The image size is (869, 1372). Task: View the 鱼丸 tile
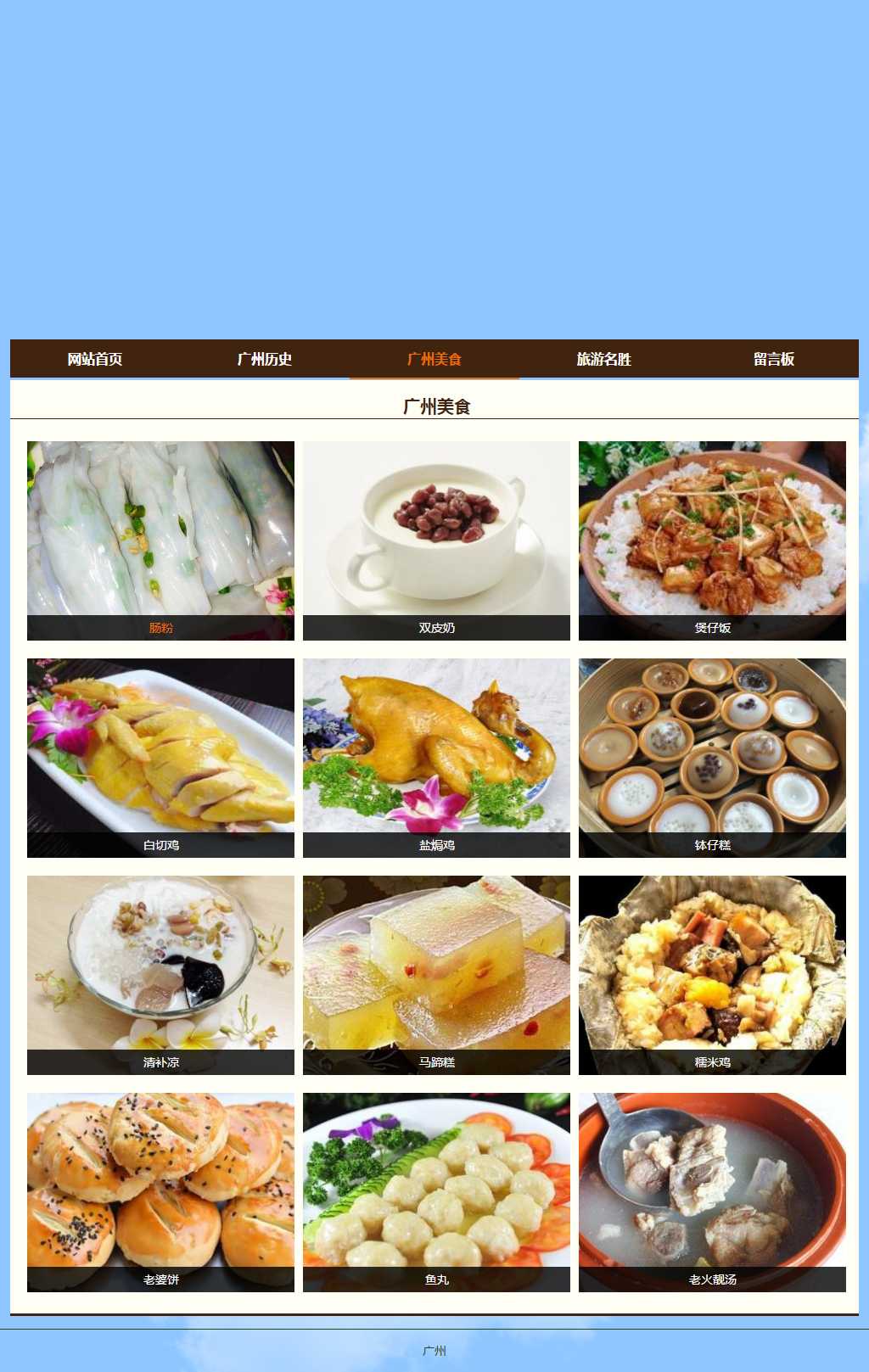click(436, 1191)
